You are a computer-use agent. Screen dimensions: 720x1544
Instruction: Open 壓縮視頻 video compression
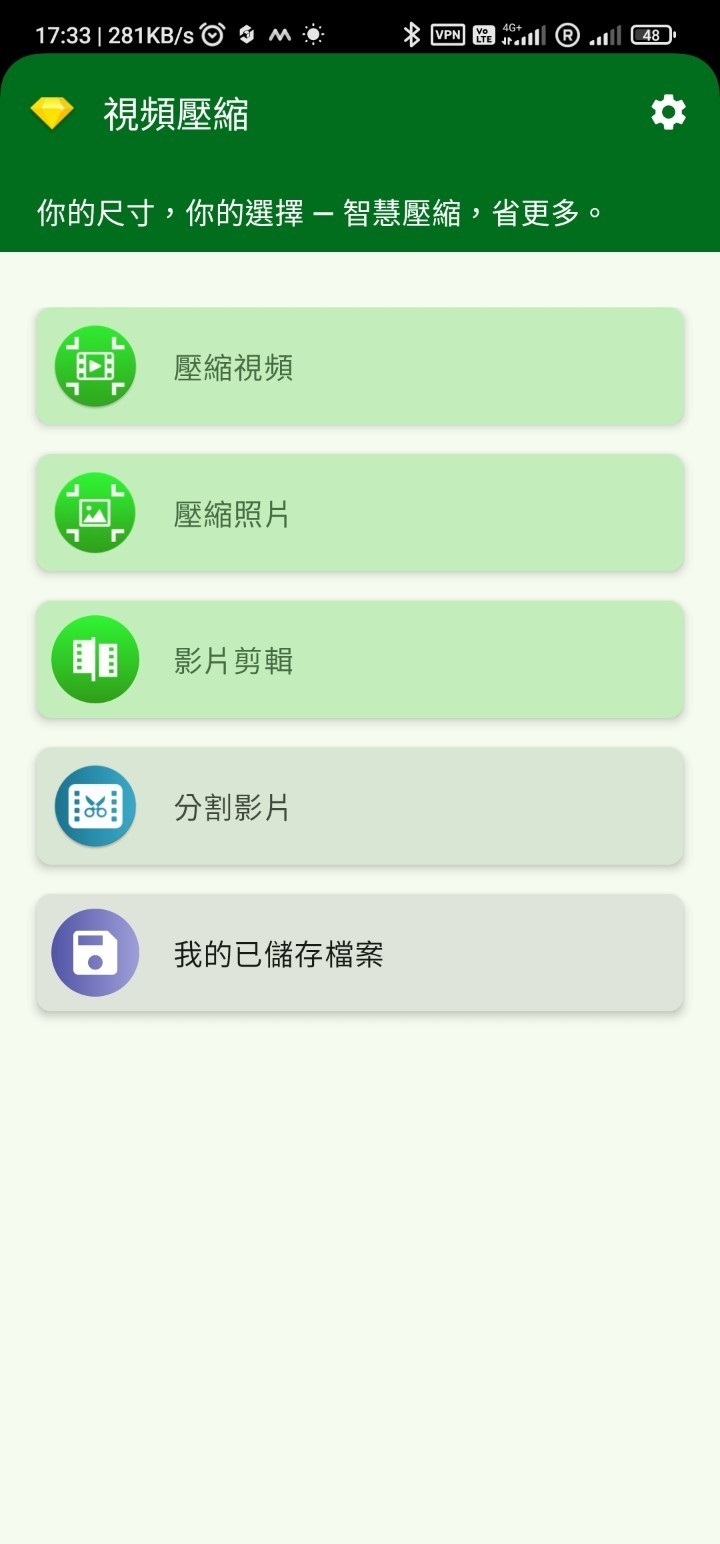coord(360,367)
